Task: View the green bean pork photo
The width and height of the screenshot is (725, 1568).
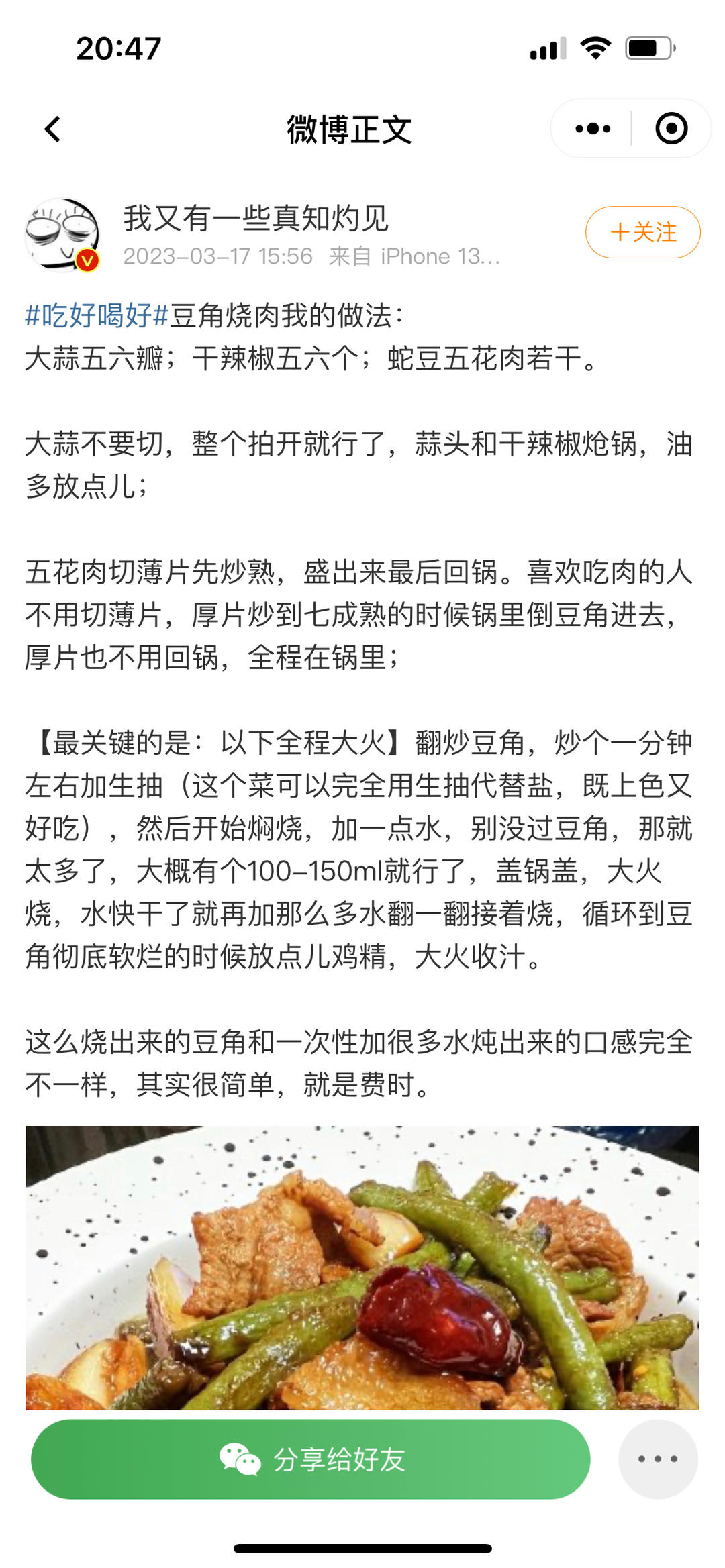Action: [x=362, y=1267]
